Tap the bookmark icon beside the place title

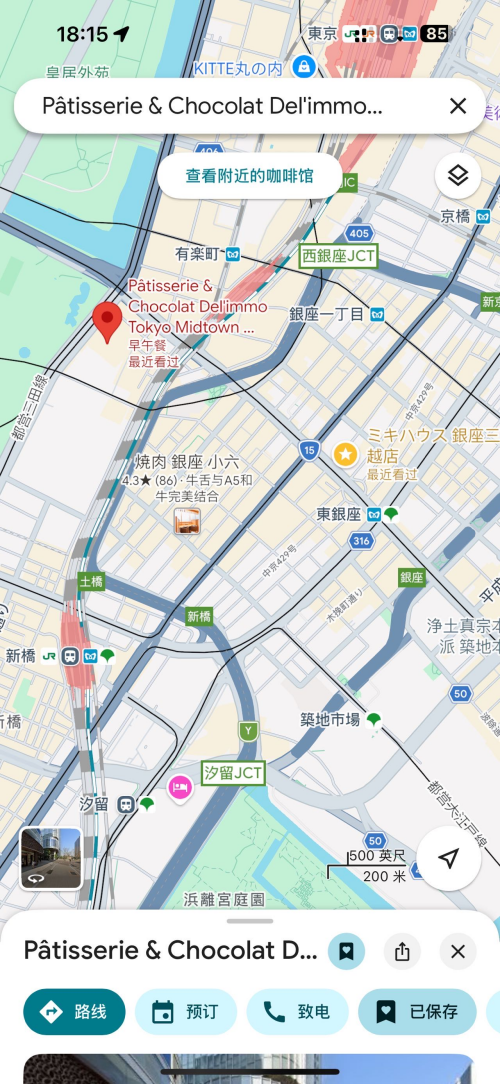(346, 951)
